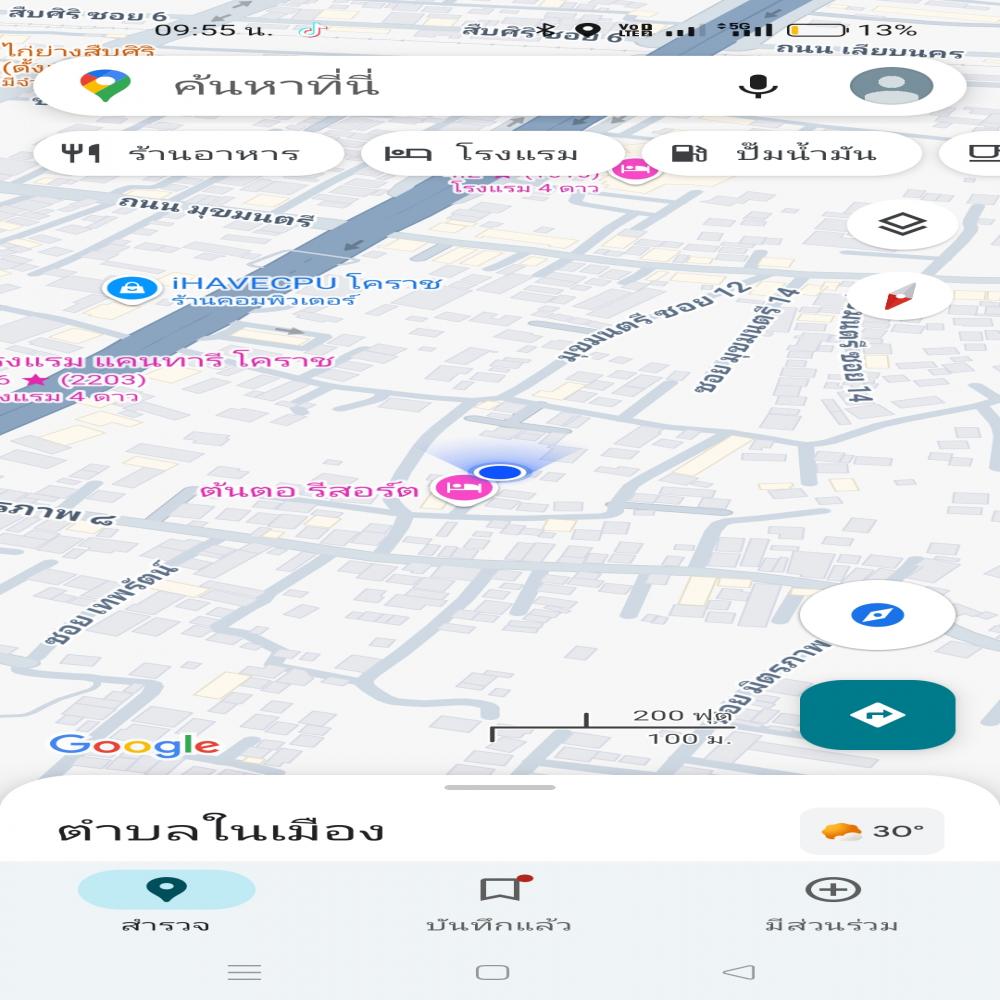Viewport: 1000px width, 1000px height.
Task: Open the account profile avatar
Action: tap(891, 86)
